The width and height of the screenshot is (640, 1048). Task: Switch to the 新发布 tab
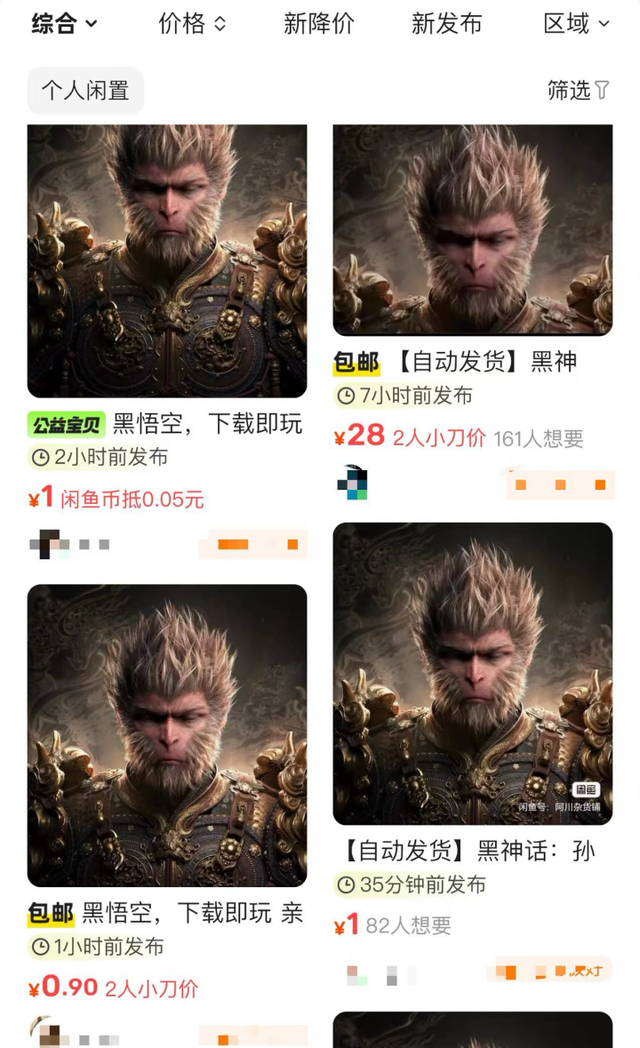[446, 24]
